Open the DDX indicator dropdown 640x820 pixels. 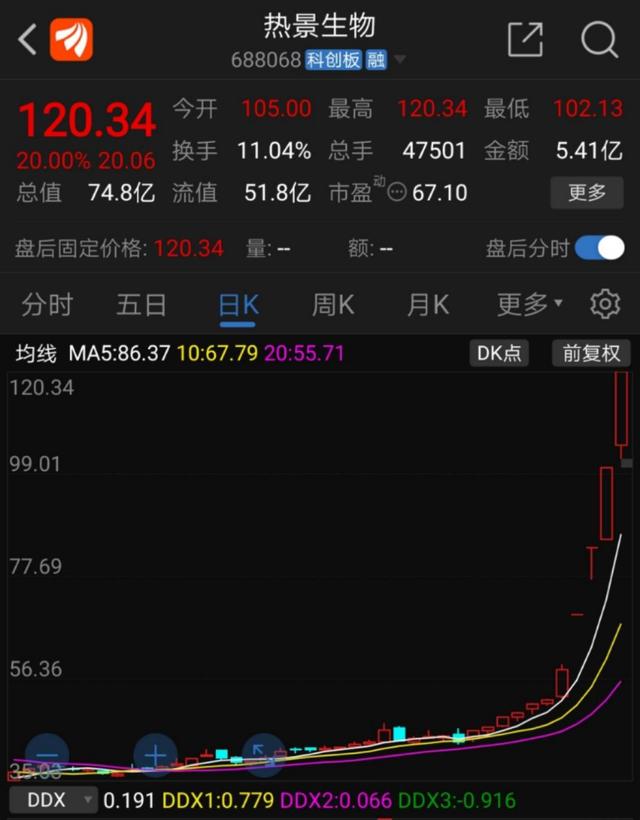click(53, 800)
